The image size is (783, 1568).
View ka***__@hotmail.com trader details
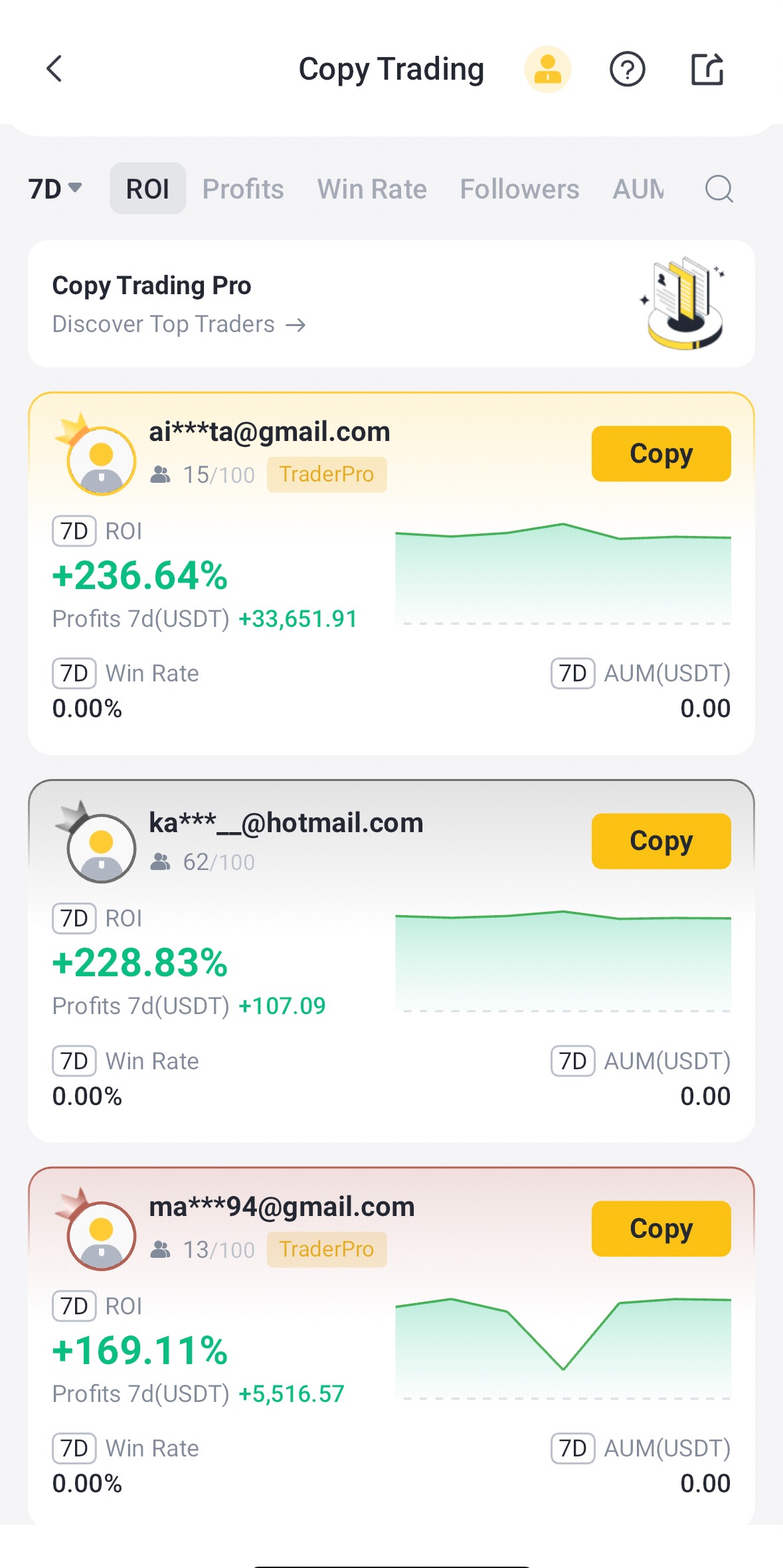(x=391, y=961)
